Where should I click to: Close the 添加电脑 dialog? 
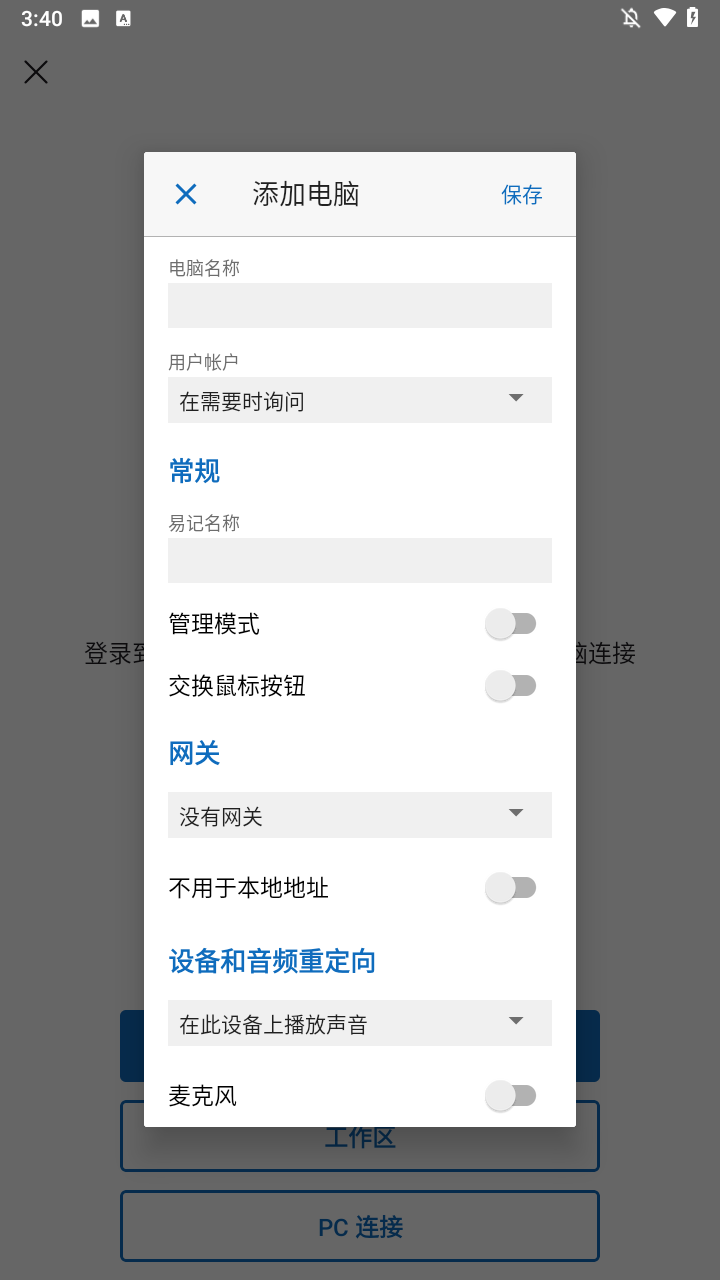pyautogui.click(x=186, y=194)
